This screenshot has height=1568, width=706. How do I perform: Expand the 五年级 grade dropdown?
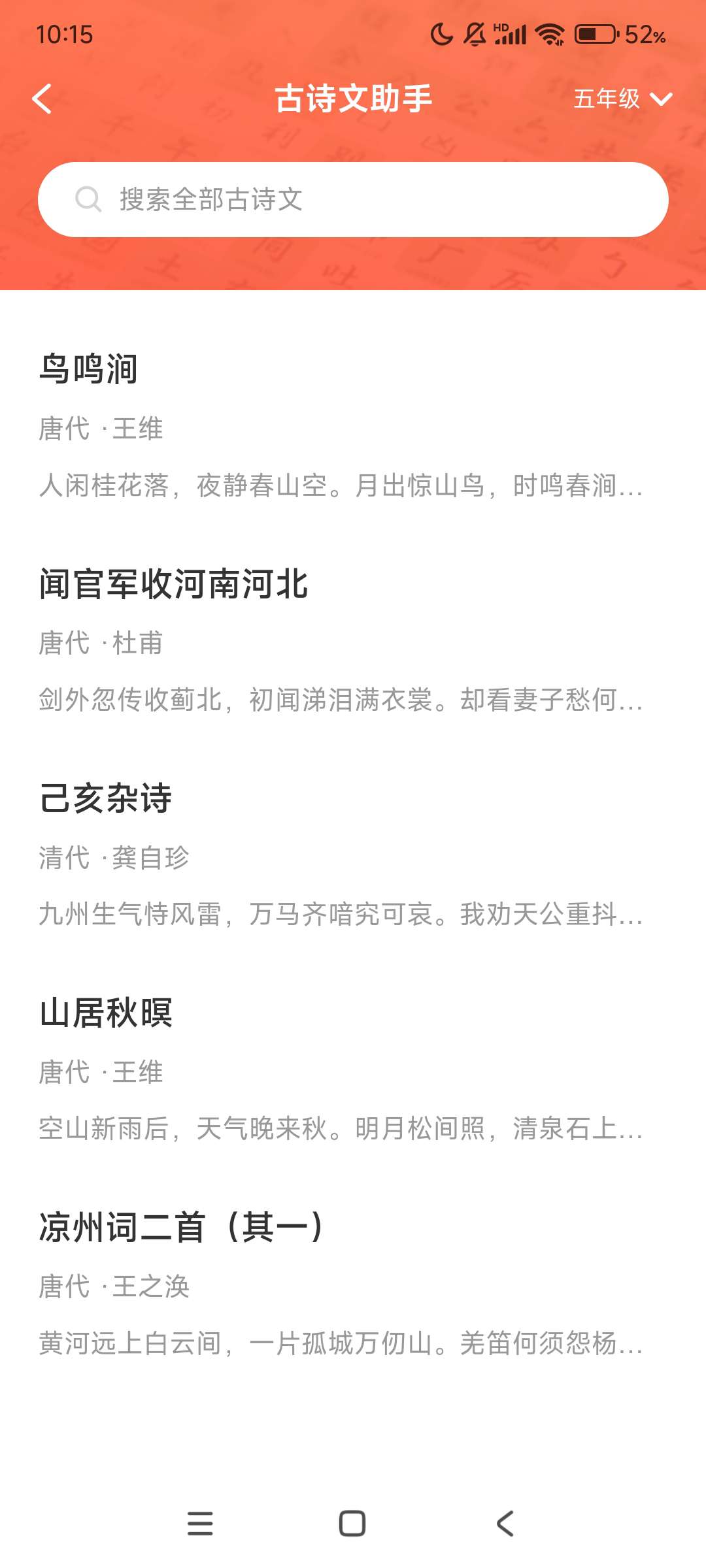(x=622, y=99)
